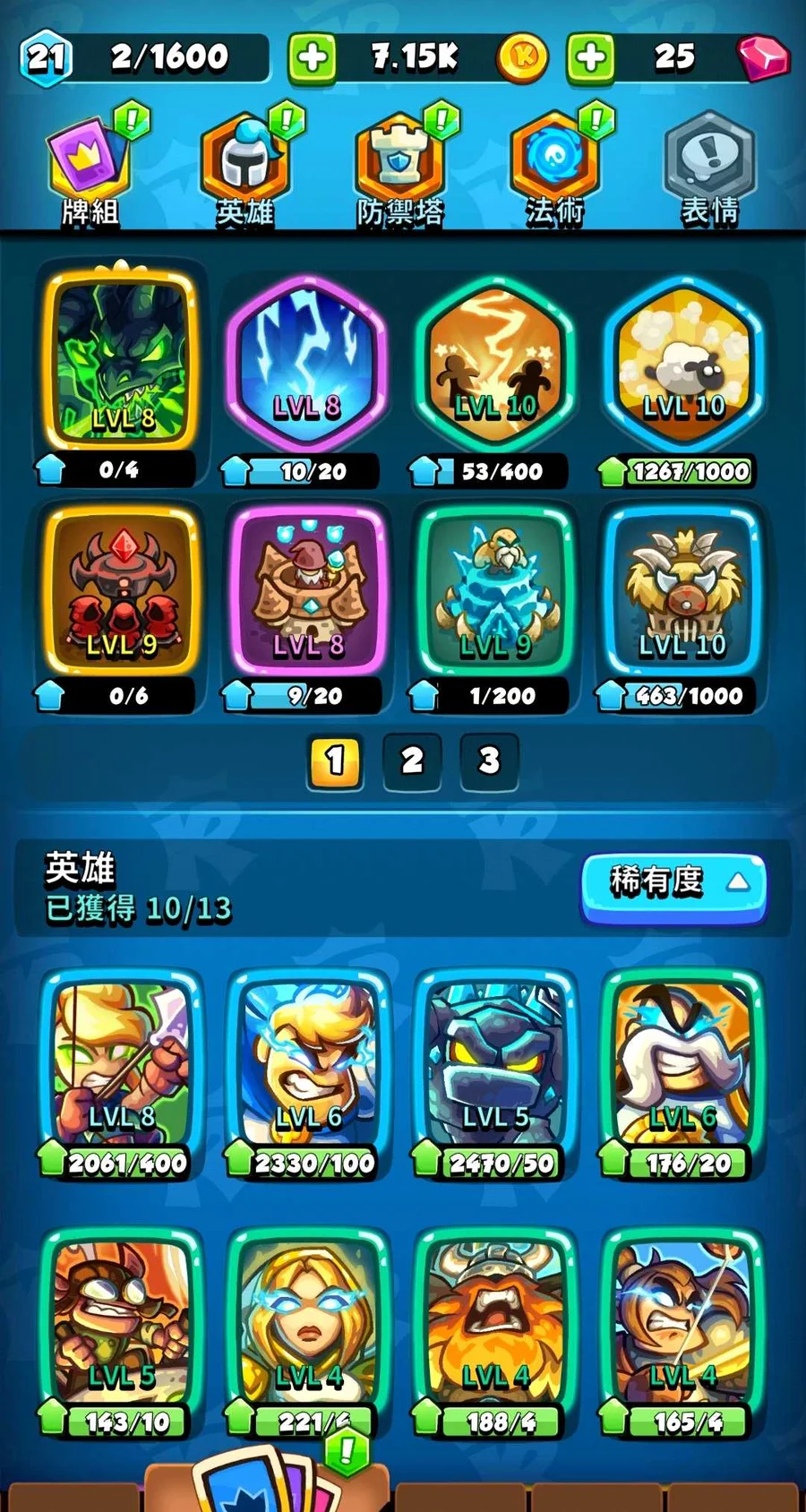Open the viking hero card with 188/4
This screenshot has height=1512, width=806.
point(495,1321)
